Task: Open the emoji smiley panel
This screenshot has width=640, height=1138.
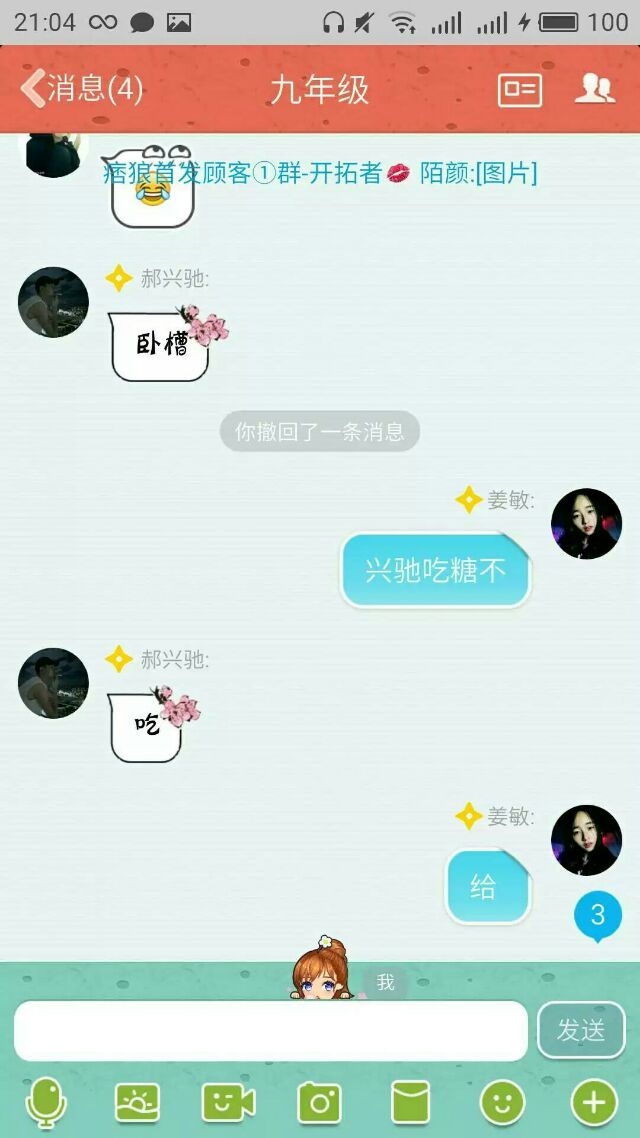Action: pos(502,1102)
